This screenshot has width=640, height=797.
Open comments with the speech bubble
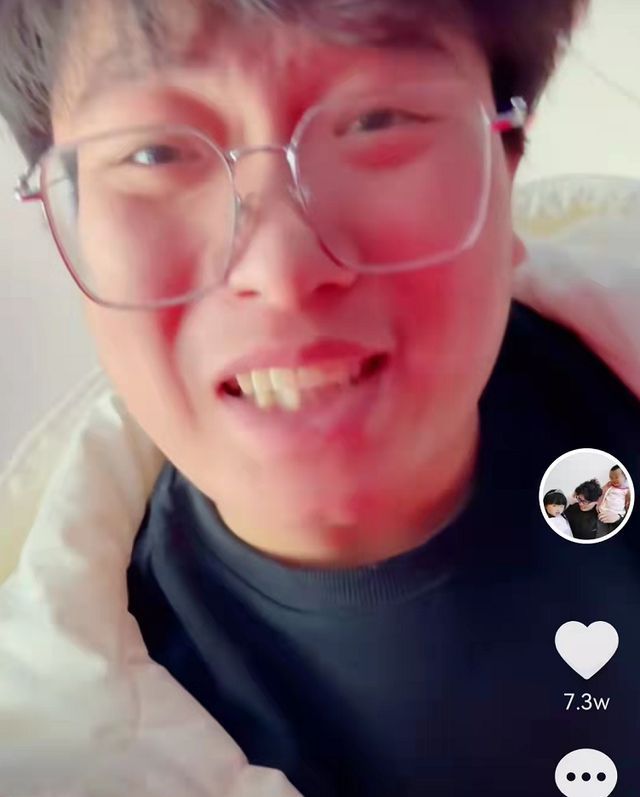click(586, 775)
